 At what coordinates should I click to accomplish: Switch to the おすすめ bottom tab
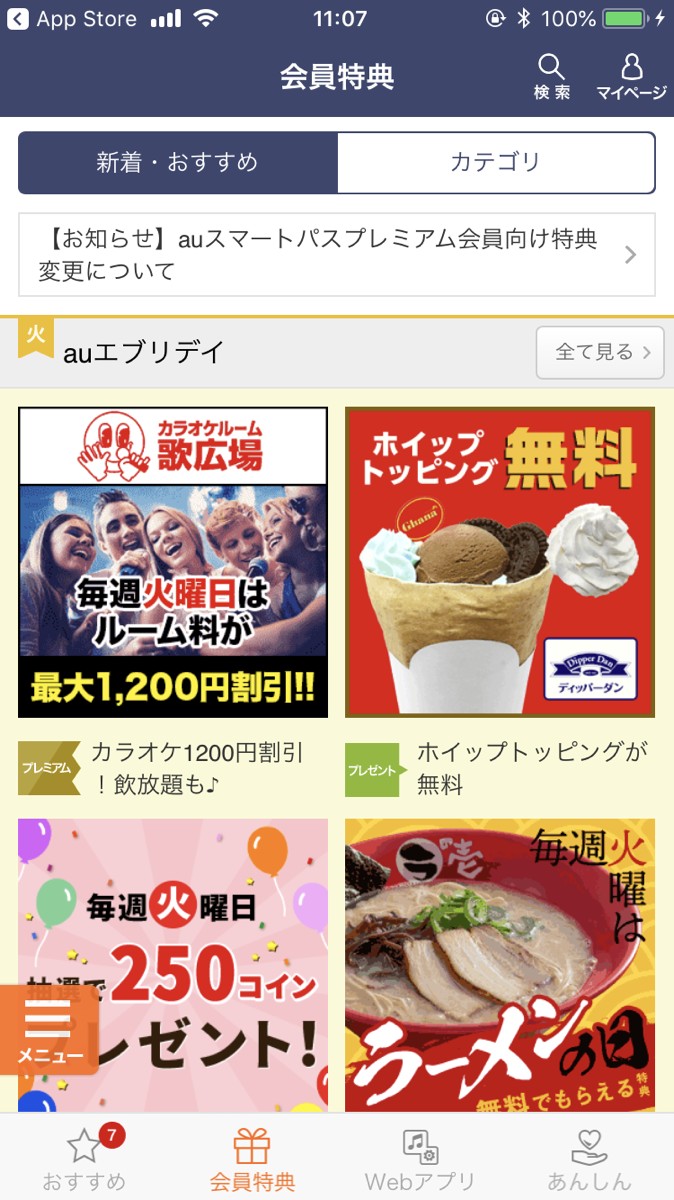(84, 1160)
